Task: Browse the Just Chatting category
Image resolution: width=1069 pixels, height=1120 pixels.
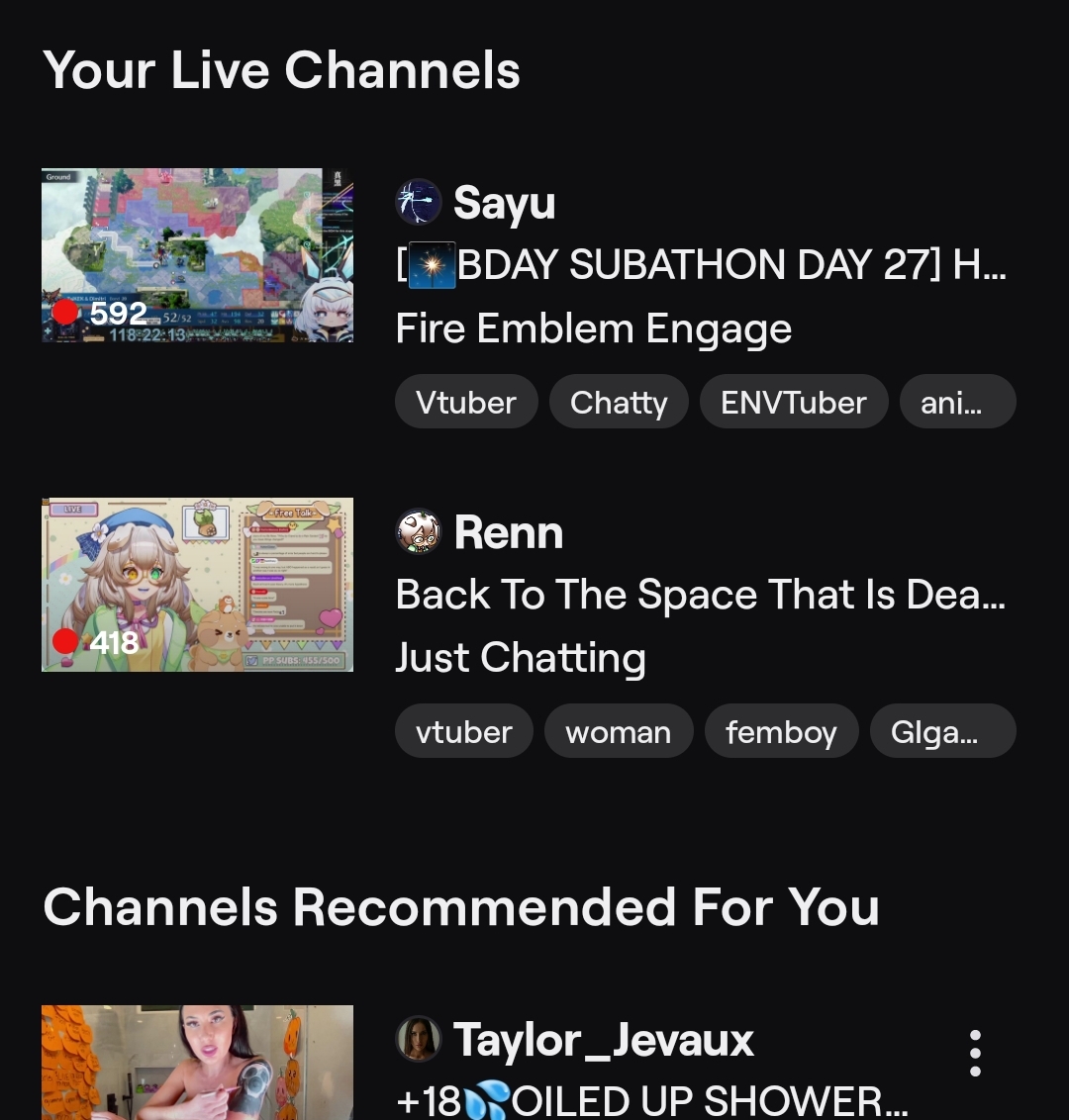Action: coord(521,658)
